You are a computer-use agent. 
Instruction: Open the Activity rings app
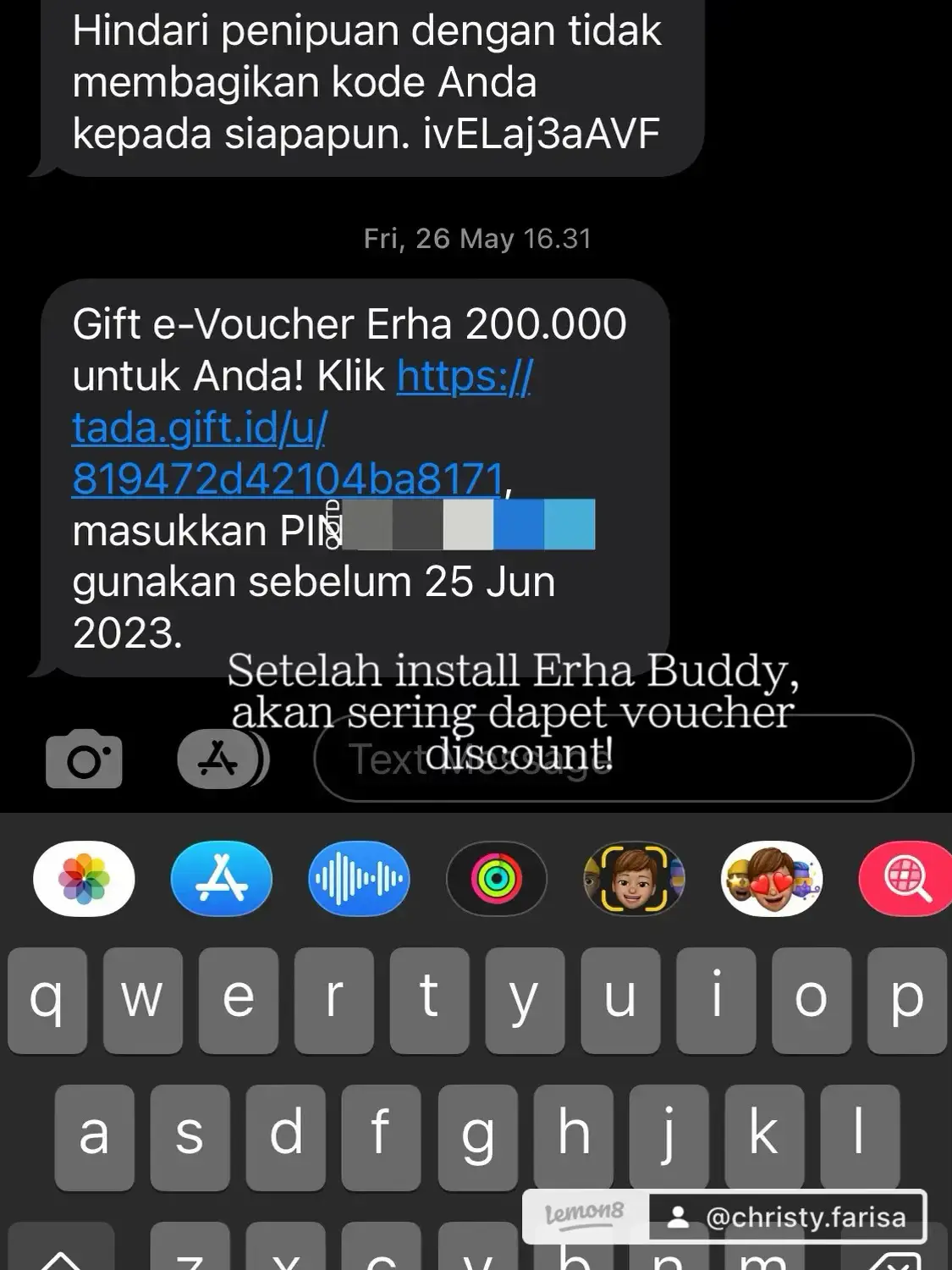click(497, 879)
